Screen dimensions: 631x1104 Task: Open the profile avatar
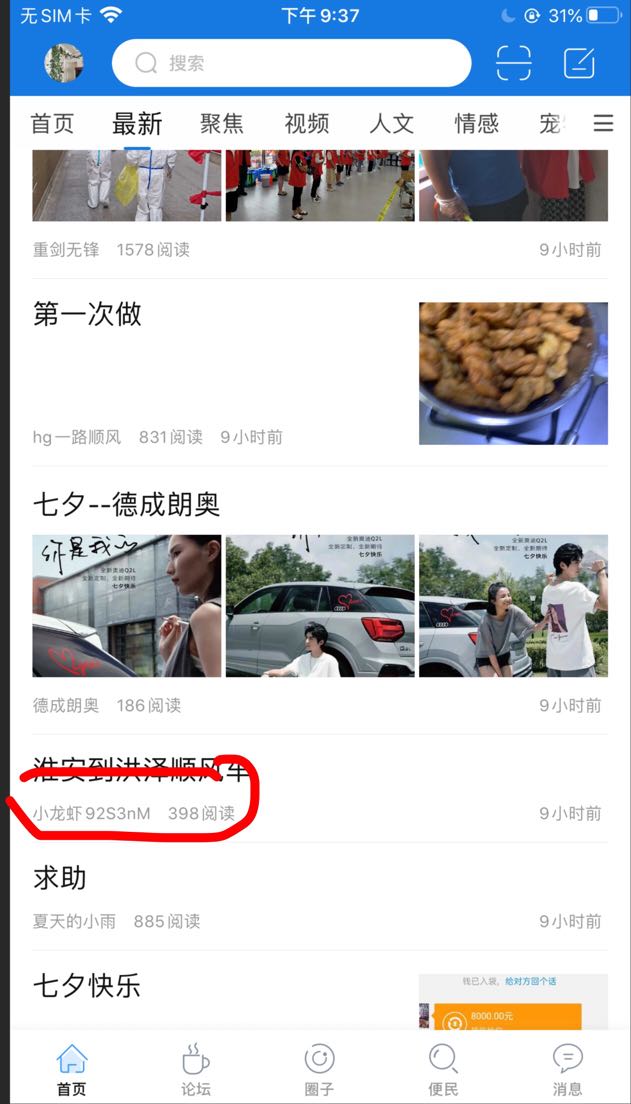(x=64, y=63)
